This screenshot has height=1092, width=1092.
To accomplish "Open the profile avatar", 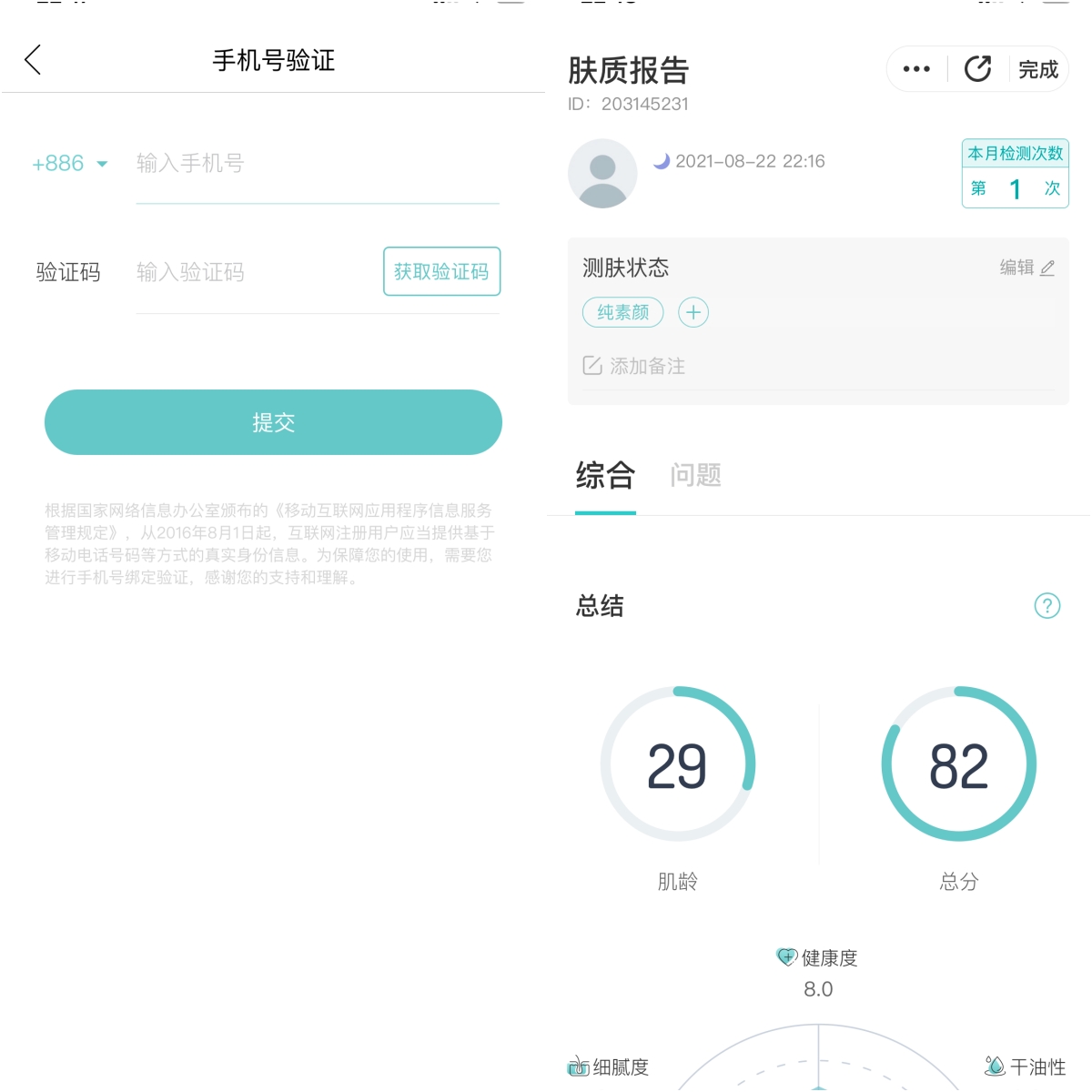I will coord(602,173).
